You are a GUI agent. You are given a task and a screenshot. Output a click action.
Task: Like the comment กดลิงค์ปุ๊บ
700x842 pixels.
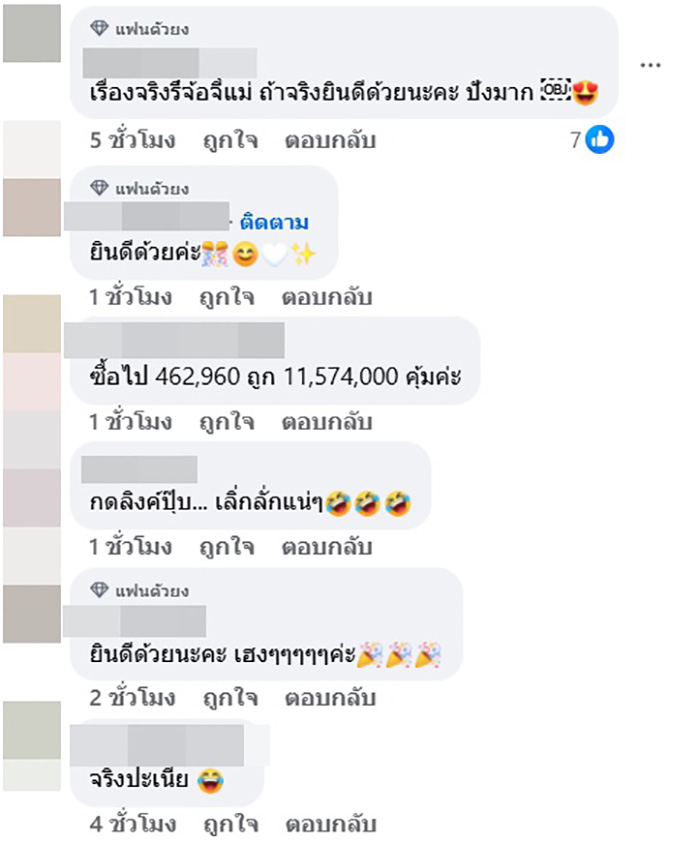[227, 547]
